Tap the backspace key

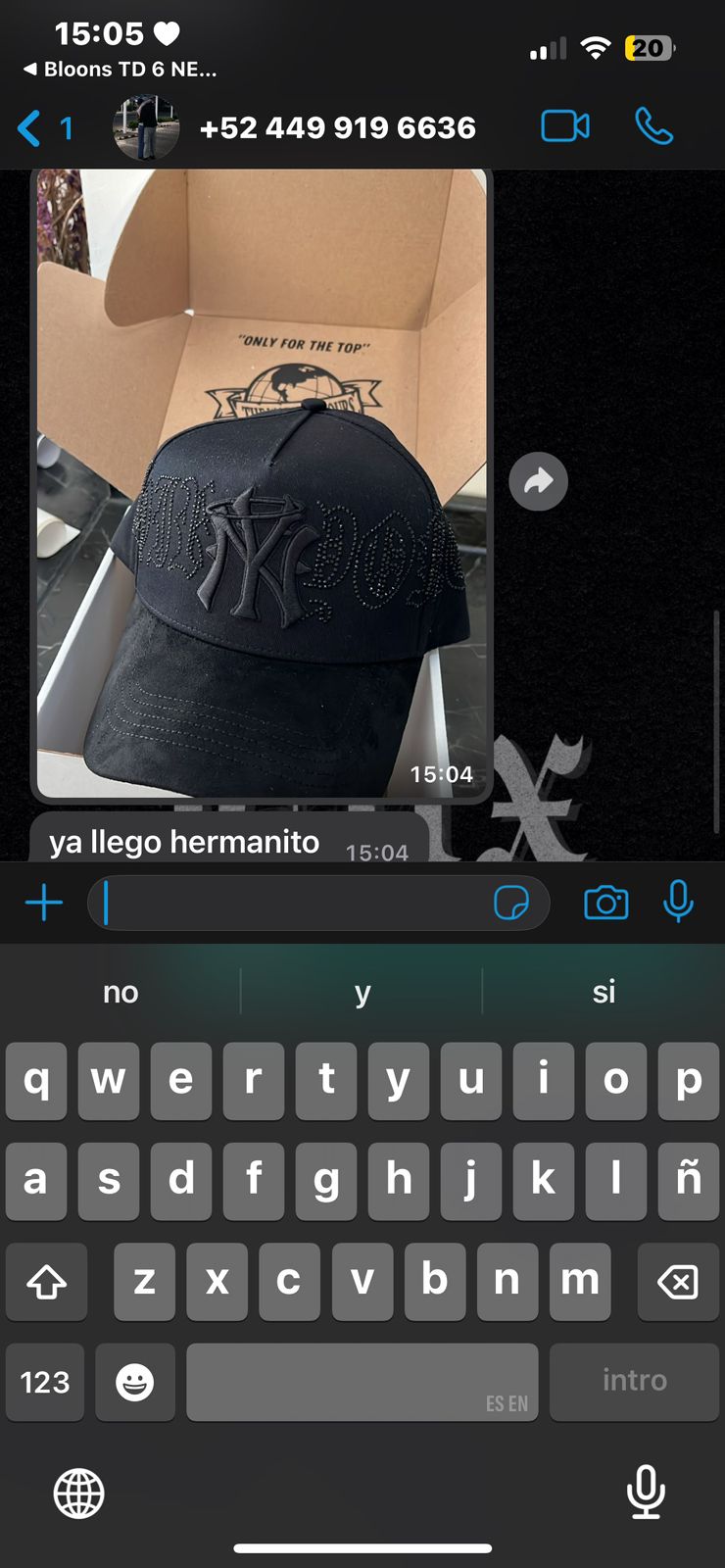coord(678,1281)
